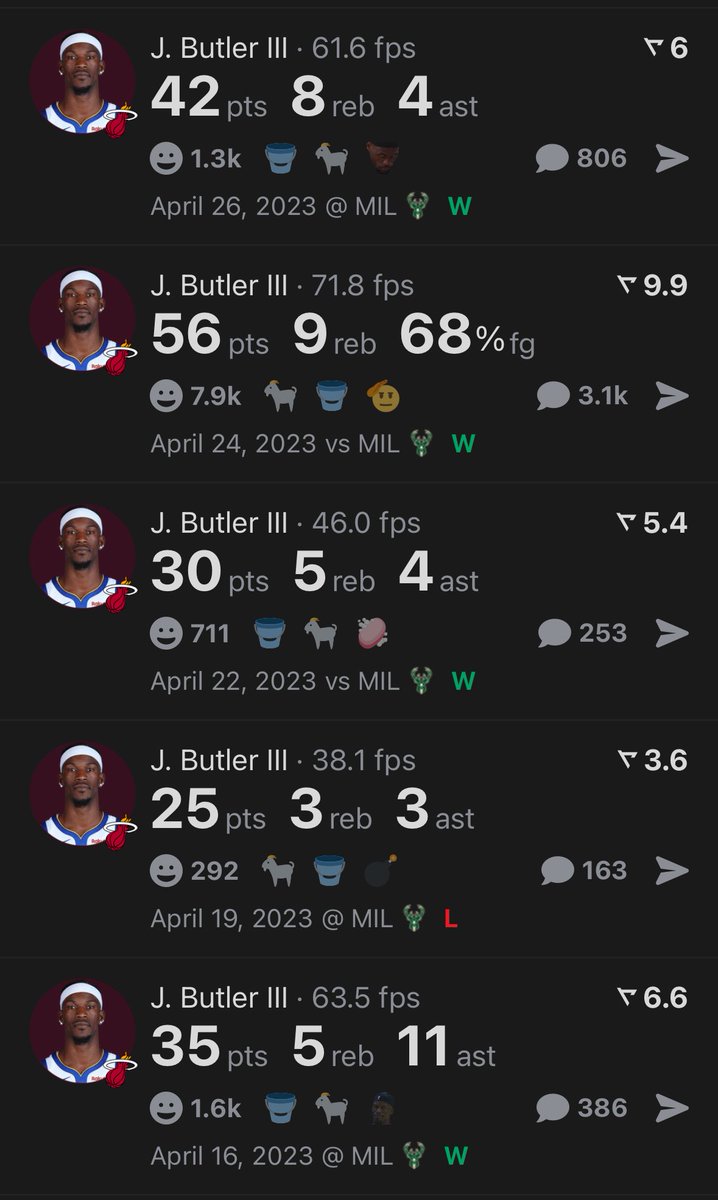React to the 25 pts game with 292 reactions
718x1200 pixels.
(x=194, y=871)
